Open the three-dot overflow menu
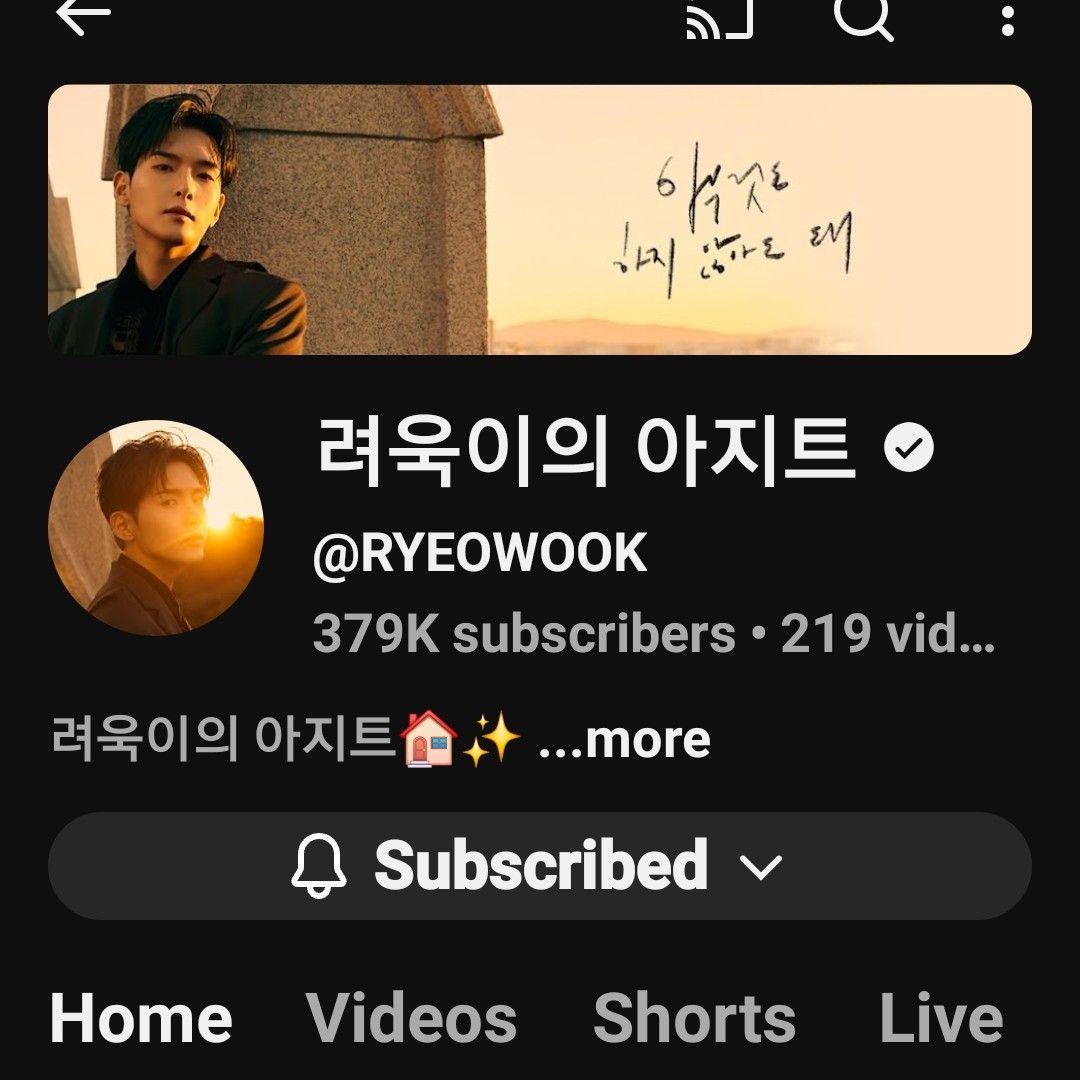 click(1007, 18)
